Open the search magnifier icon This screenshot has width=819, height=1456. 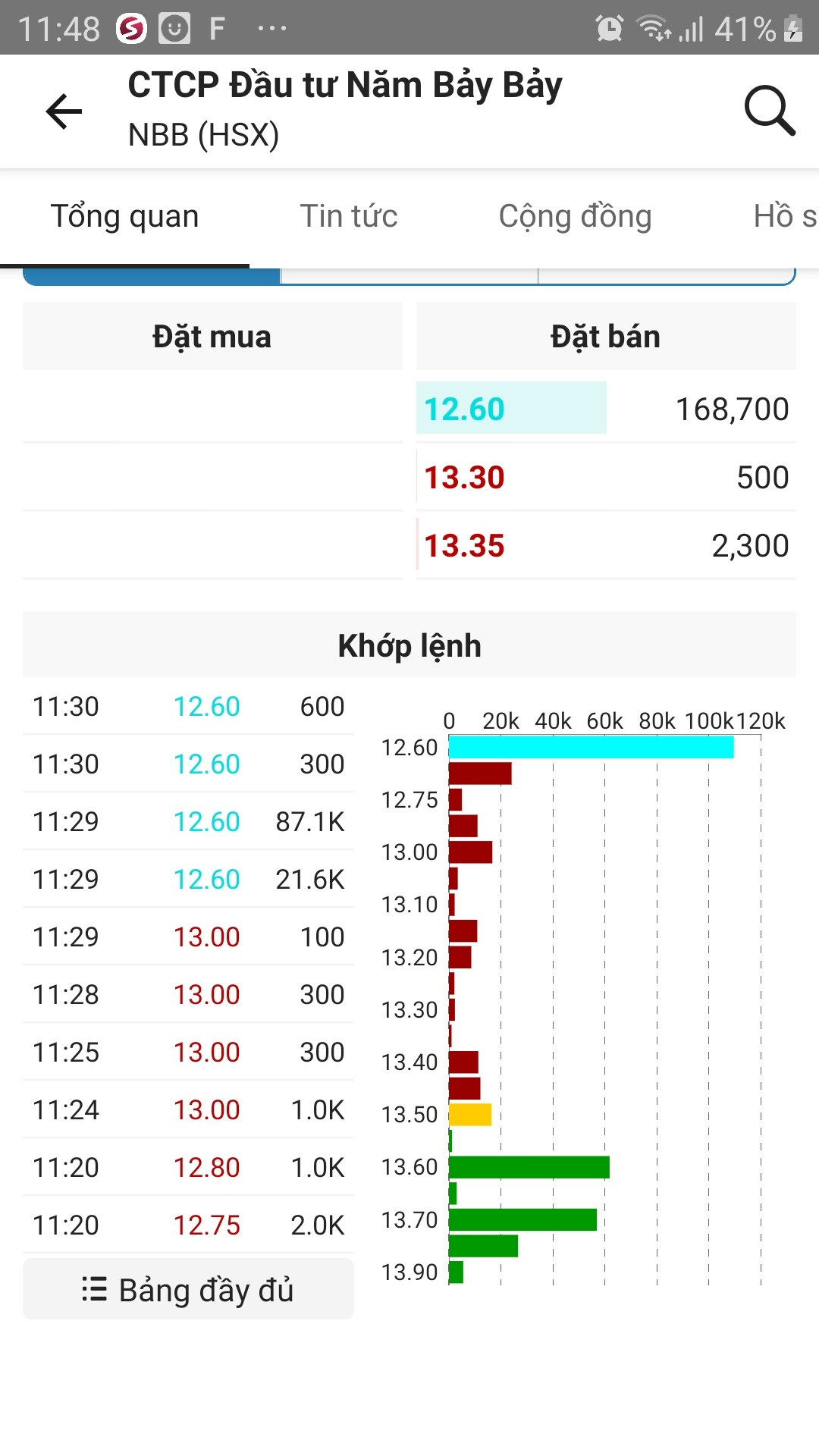tap(769, 111)
